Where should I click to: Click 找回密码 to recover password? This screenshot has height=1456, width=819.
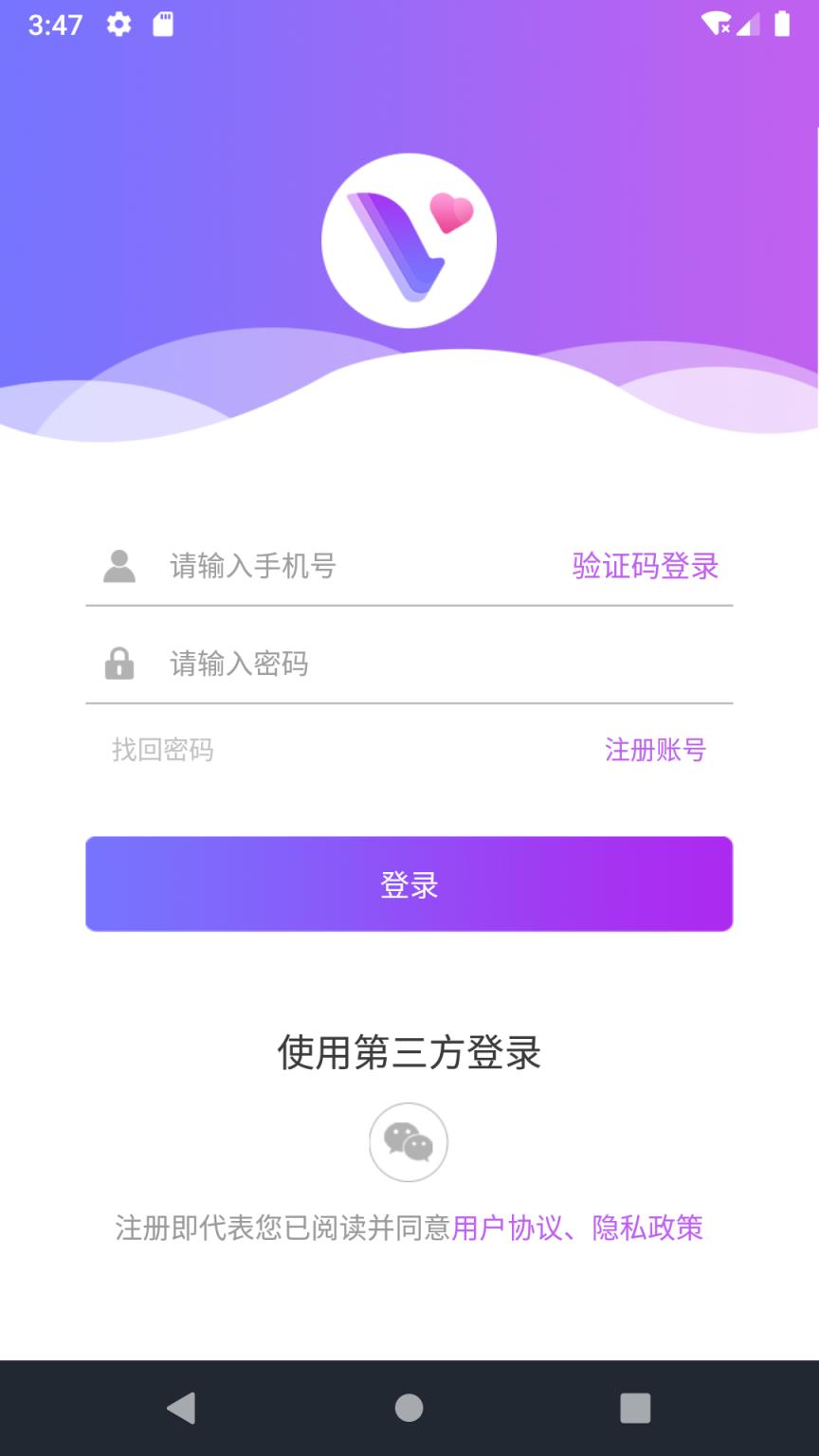click(x=162, y=750)
